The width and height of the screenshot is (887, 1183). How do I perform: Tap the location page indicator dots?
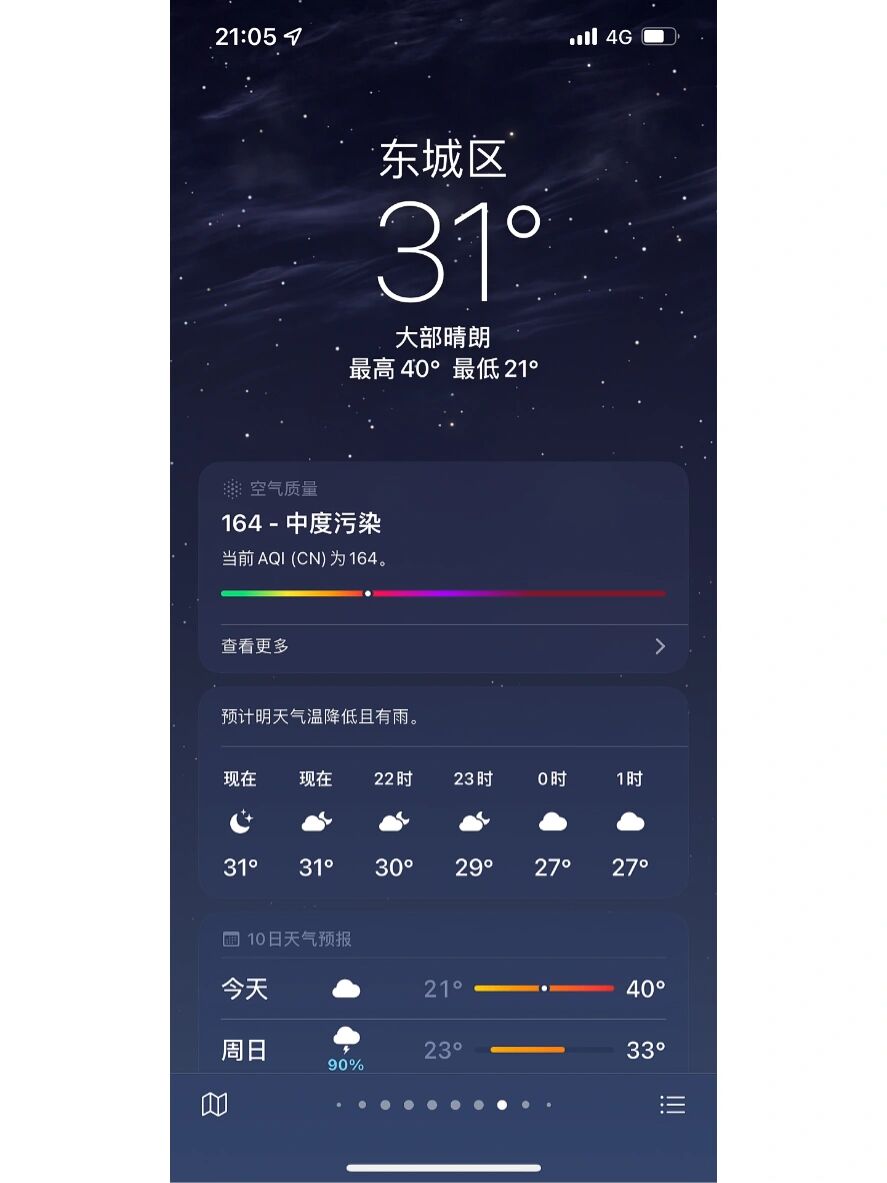click(443, 1105)
